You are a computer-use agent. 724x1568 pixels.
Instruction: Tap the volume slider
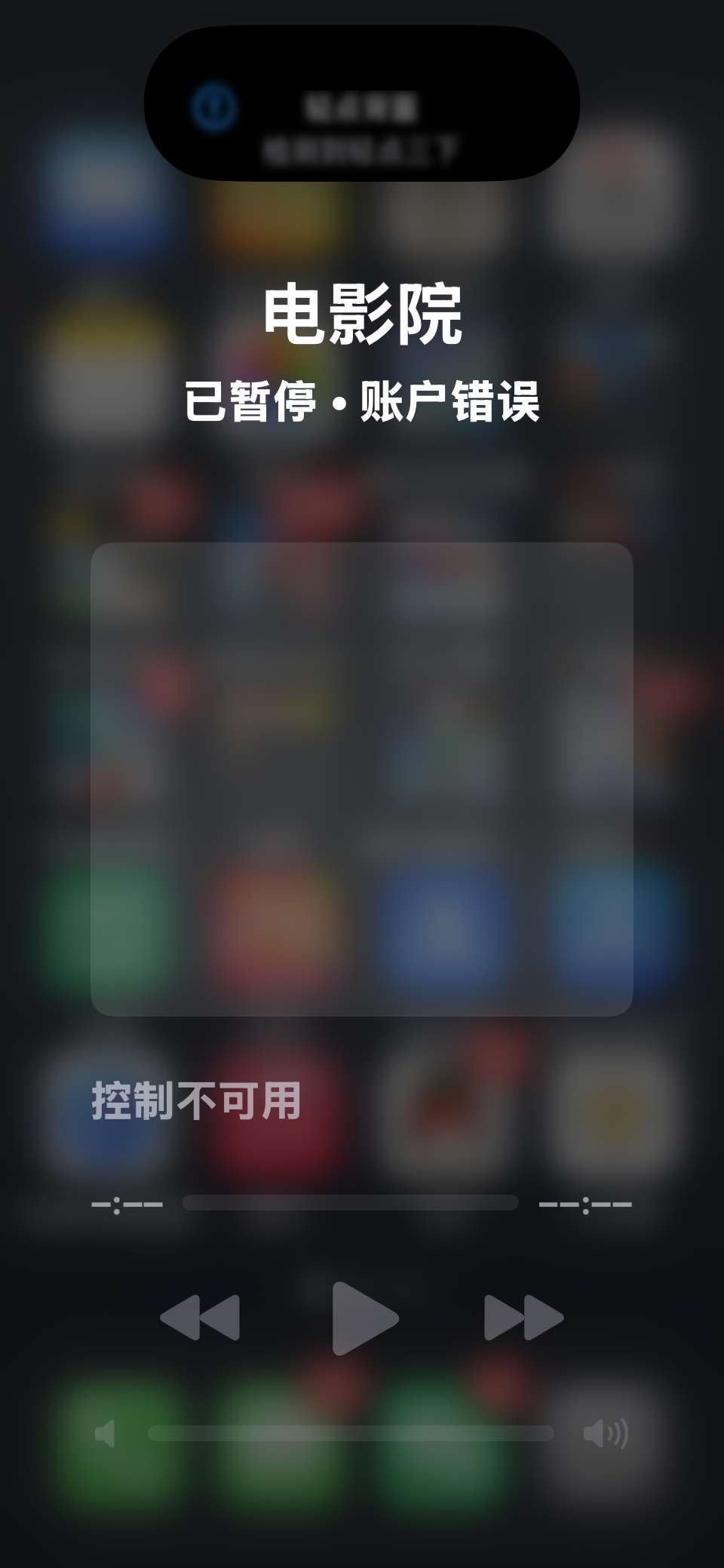point(351,1433)
